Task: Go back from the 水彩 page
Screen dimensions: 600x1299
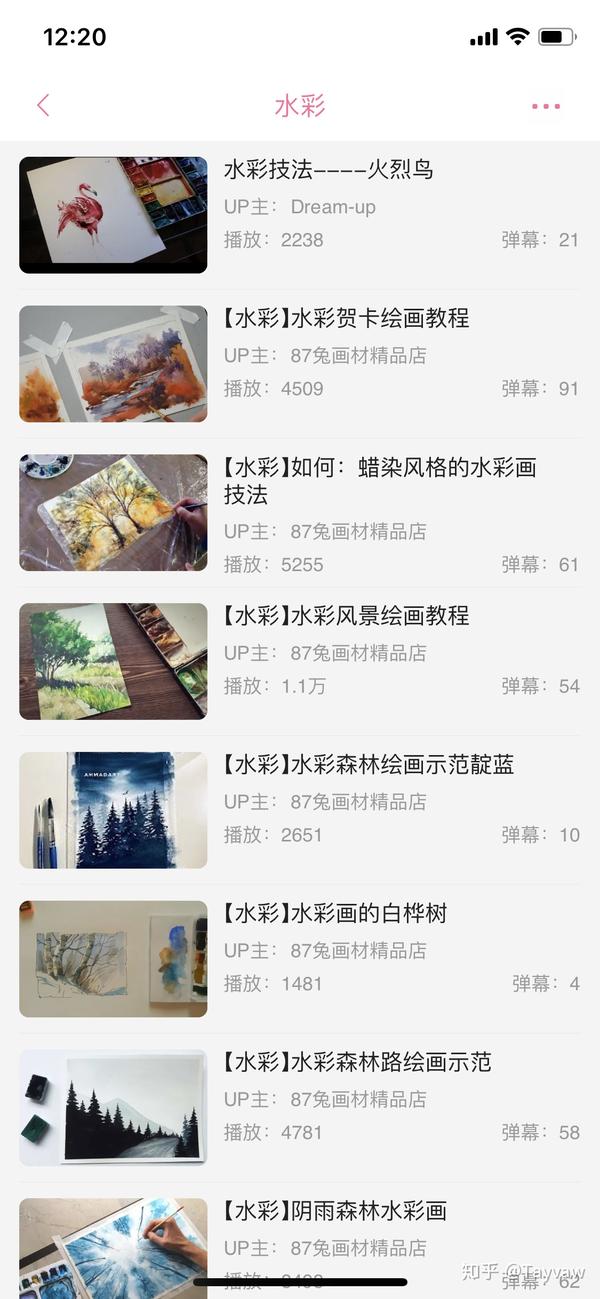Action: [x=43, y=106]
